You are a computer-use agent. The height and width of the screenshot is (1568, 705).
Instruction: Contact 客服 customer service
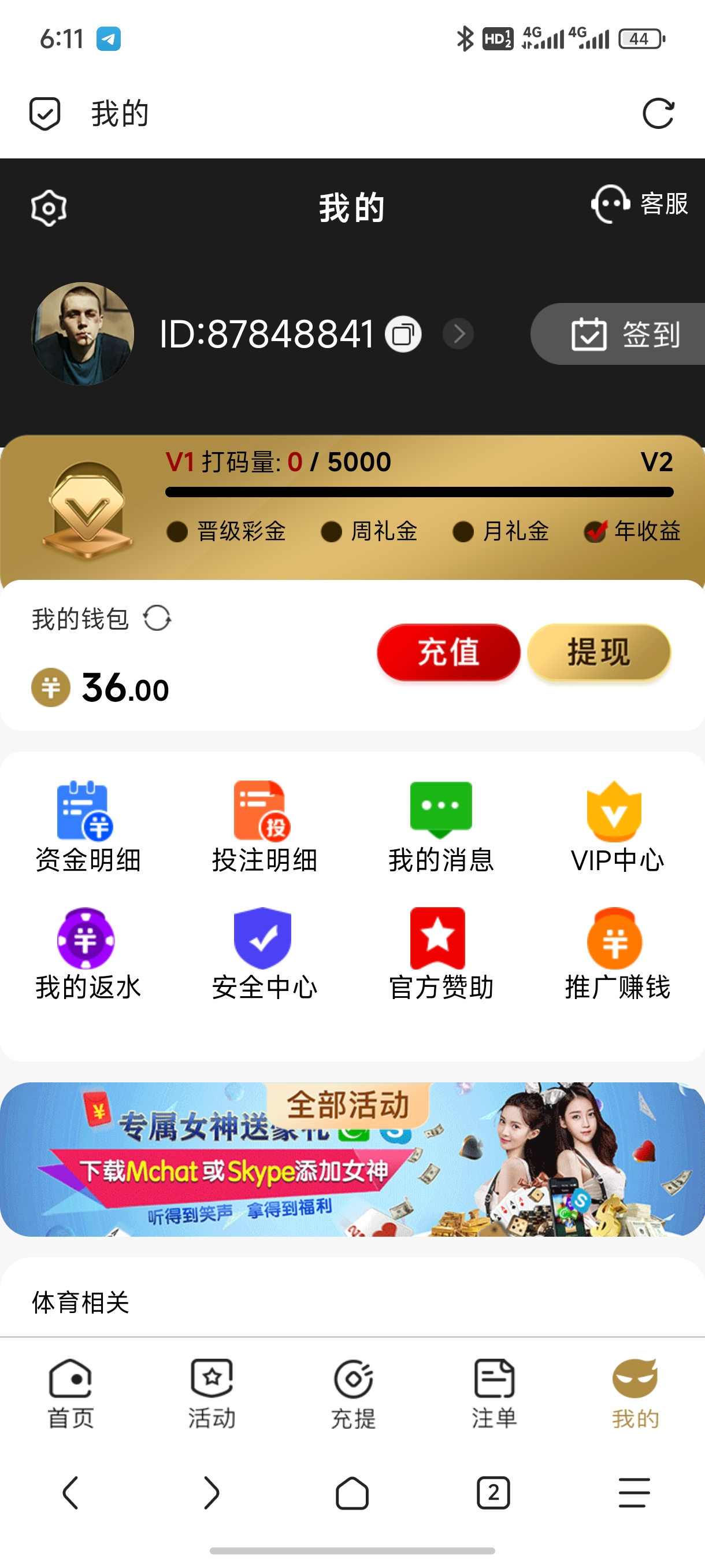[639, 204]
